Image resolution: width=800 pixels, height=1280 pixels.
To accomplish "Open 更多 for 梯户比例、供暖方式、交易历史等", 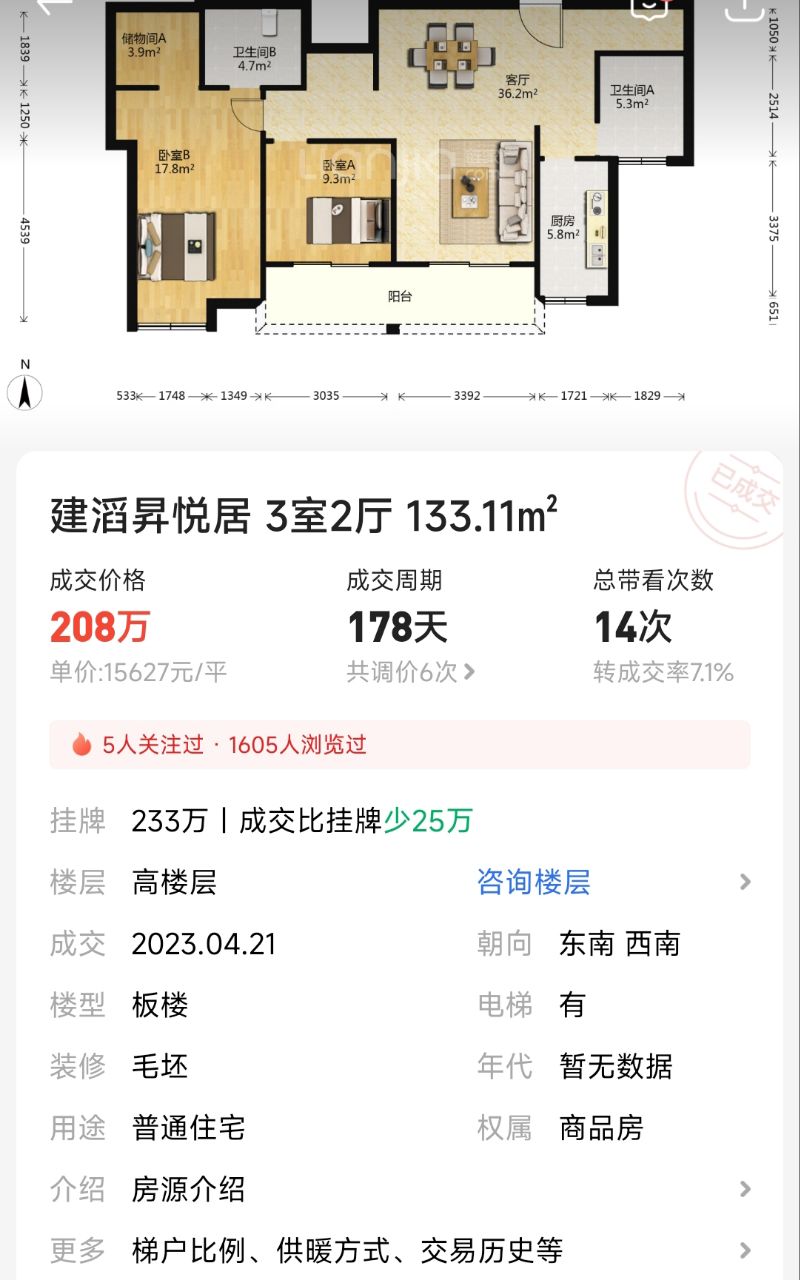I will [400, 1250].
